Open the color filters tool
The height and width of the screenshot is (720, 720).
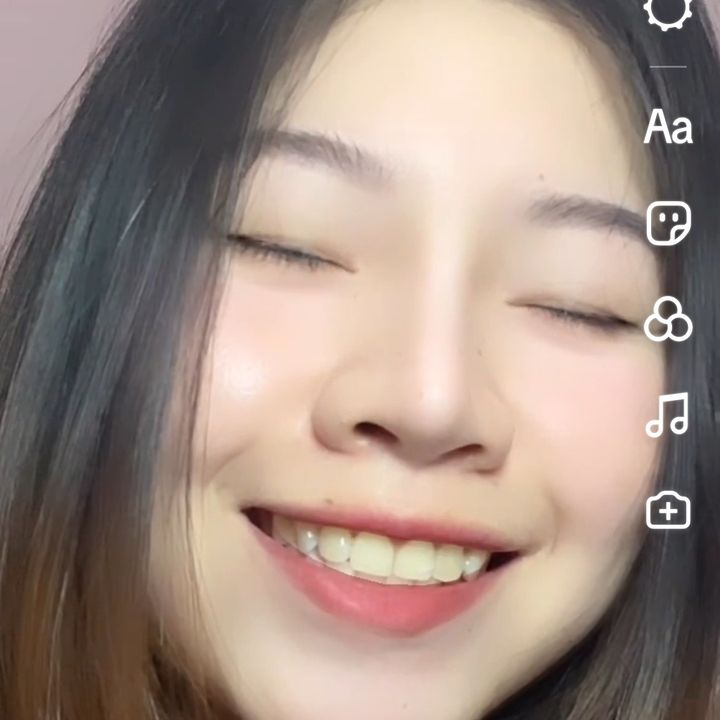pyautogui.click(x=668, y=320)
